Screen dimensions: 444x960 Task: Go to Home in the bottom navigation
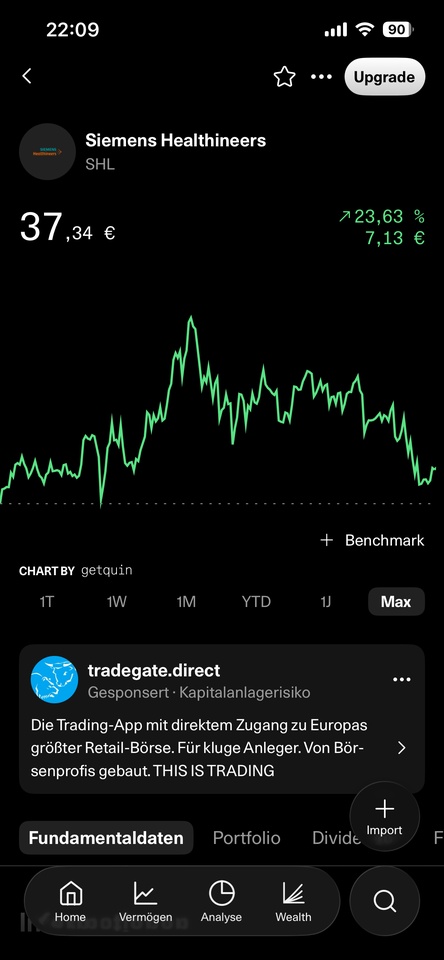70,902
